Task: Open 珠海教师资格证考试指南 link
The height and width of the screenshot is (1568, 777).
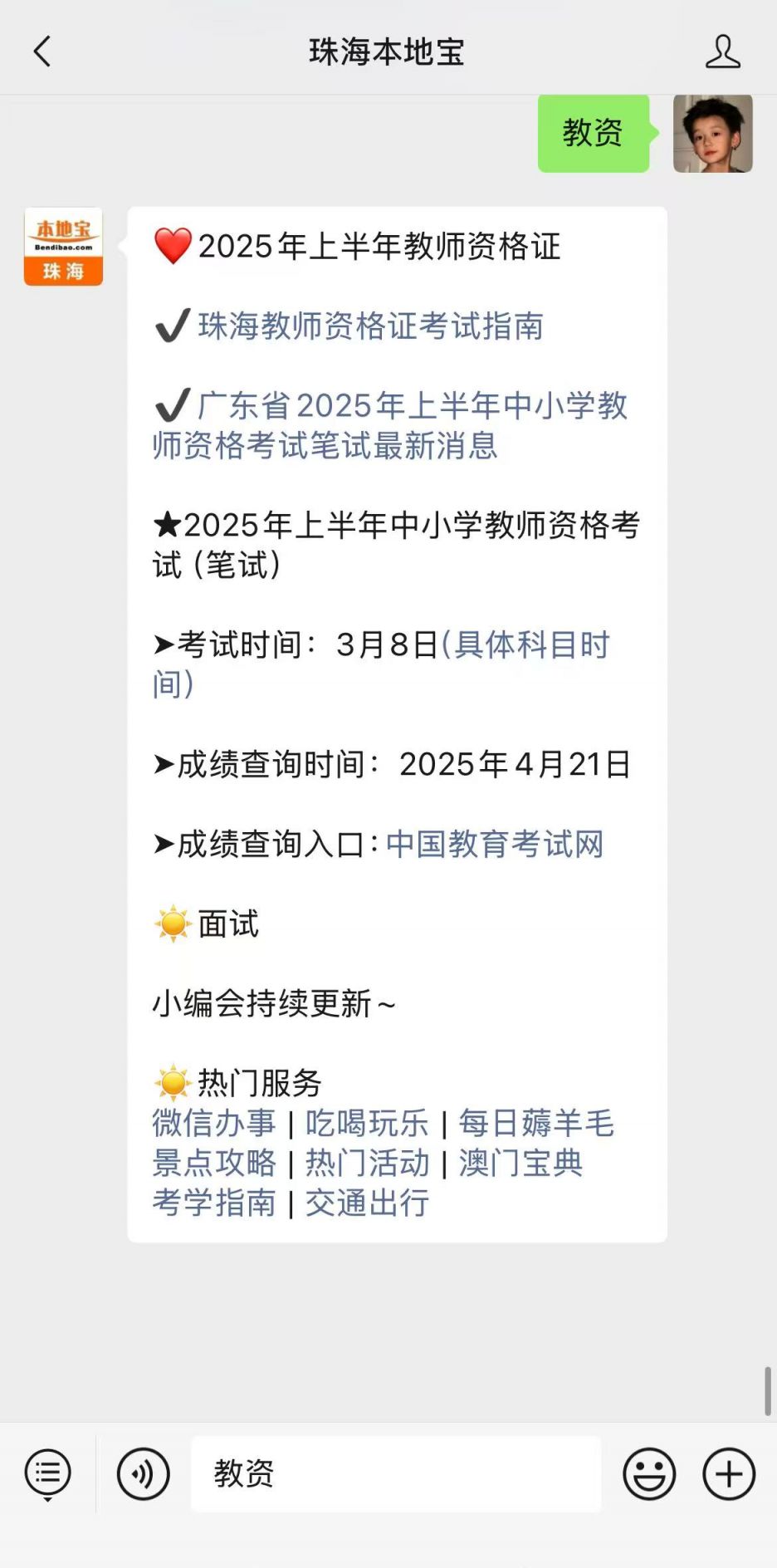Action: pyautogui.click(x=370, y=326)
